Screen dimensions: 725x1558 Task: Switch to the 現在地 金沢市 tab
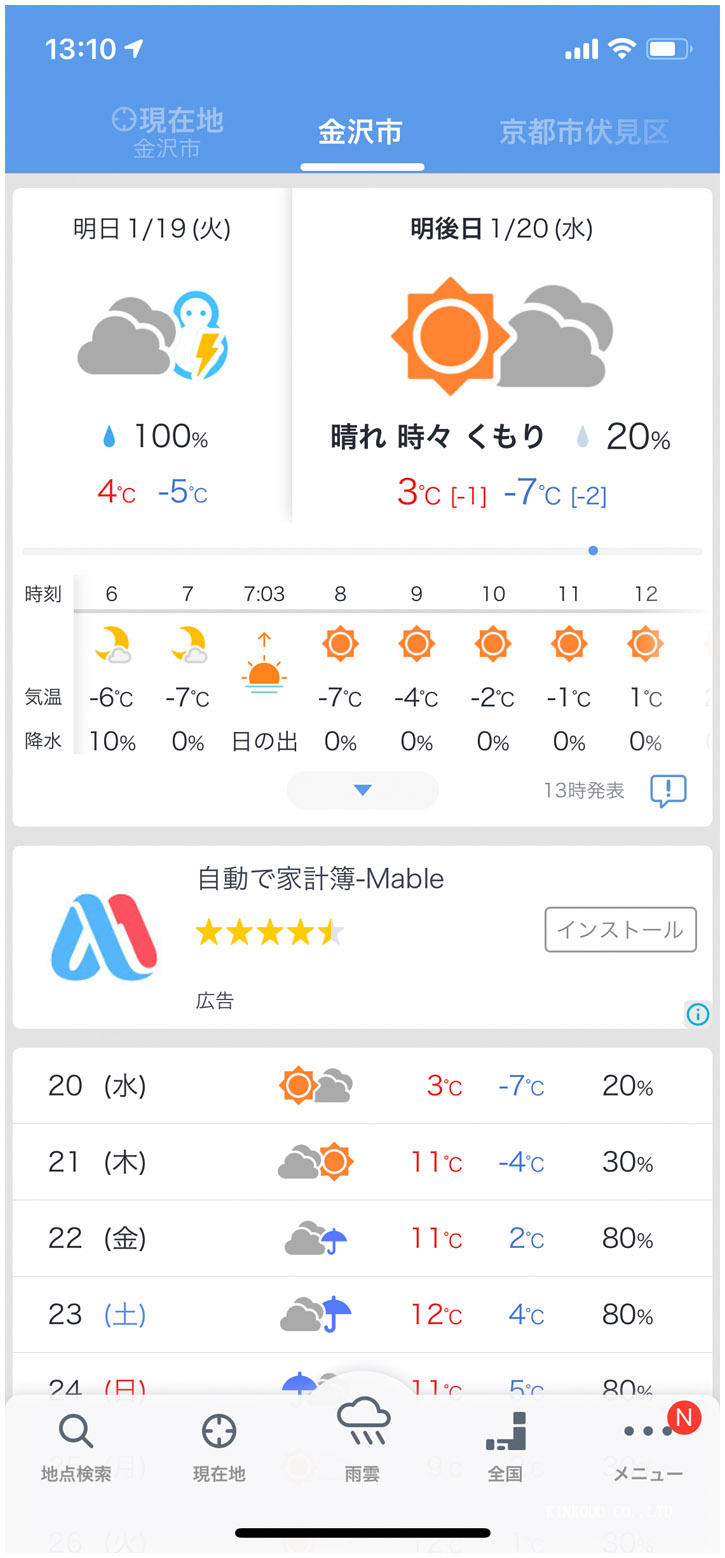[x=167, y=133]
